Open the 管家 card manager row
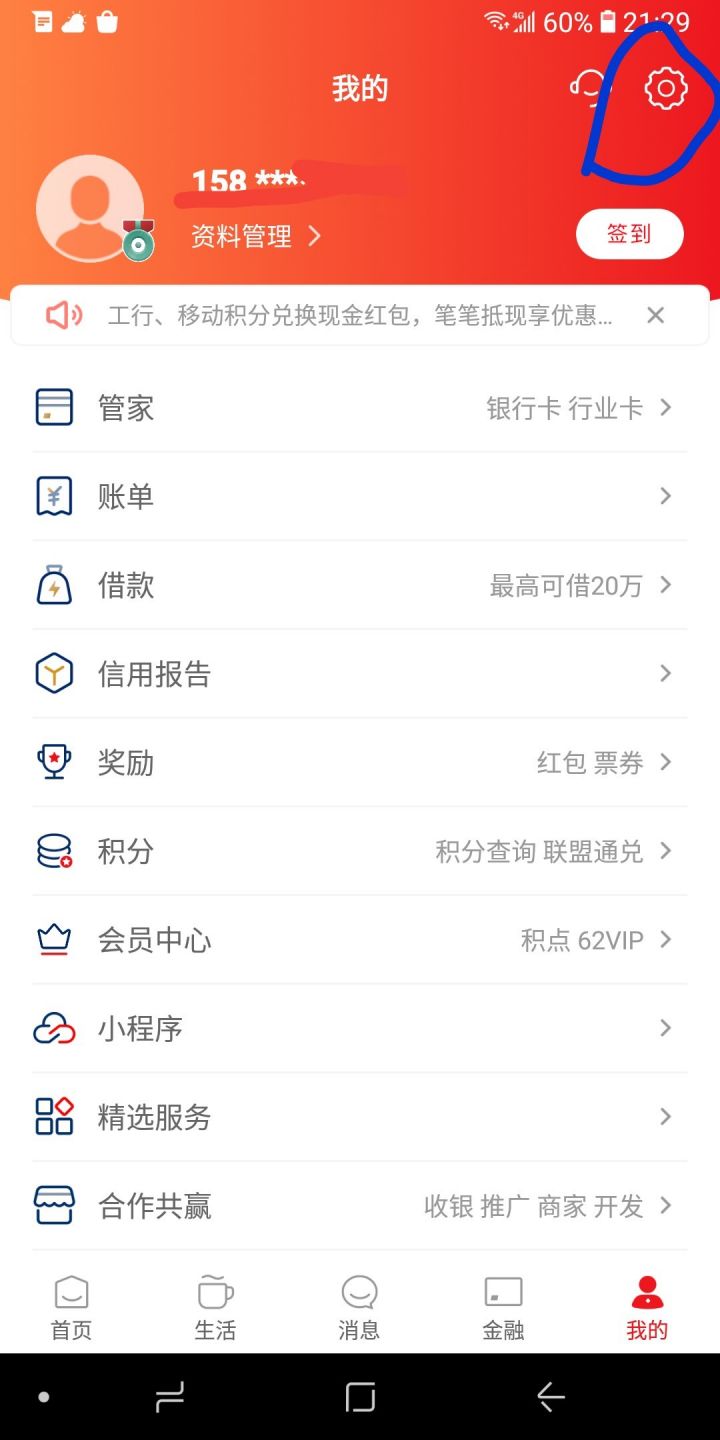 (360, 408)
